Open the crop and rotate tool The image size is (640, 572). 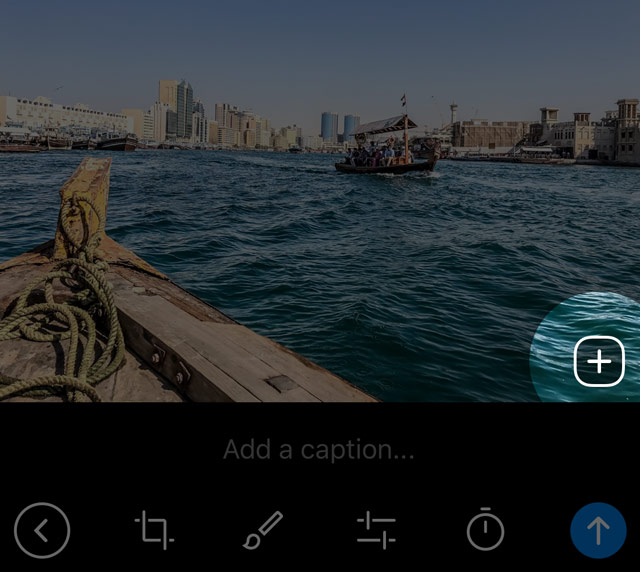point(154,530)
